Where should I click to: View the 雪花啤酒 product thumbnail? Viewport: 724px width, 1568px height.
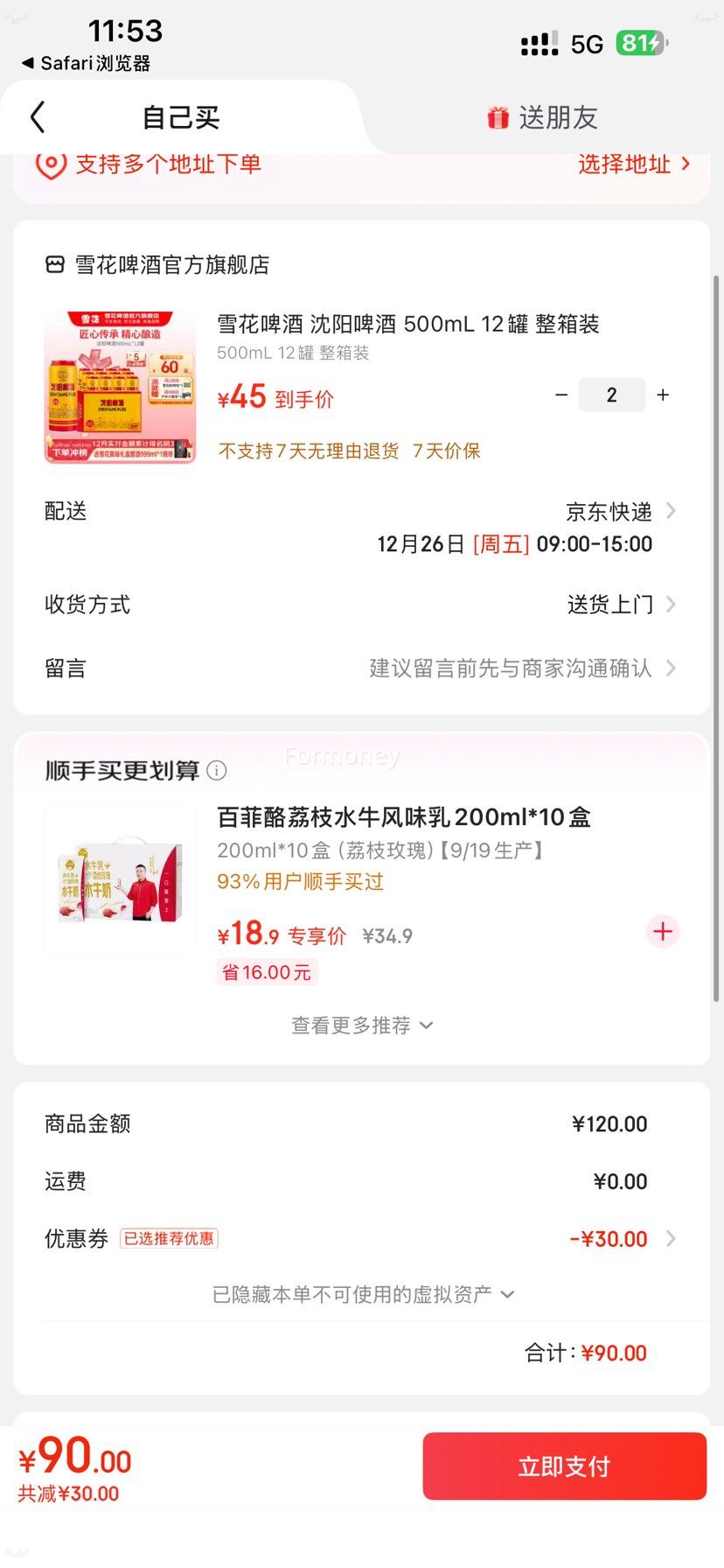pyautogui.click(x=120, y=385)
